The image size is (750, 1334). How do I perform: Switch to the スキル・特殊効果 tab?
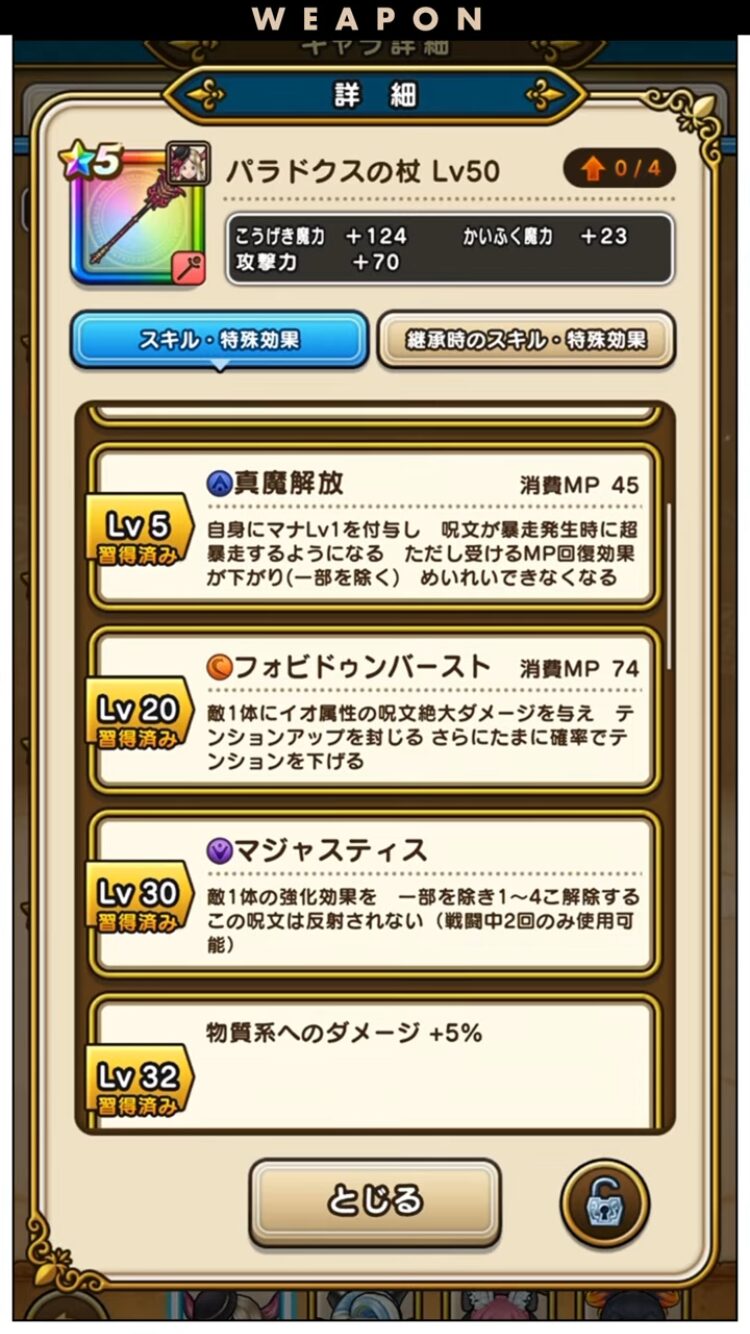[219, 340]
